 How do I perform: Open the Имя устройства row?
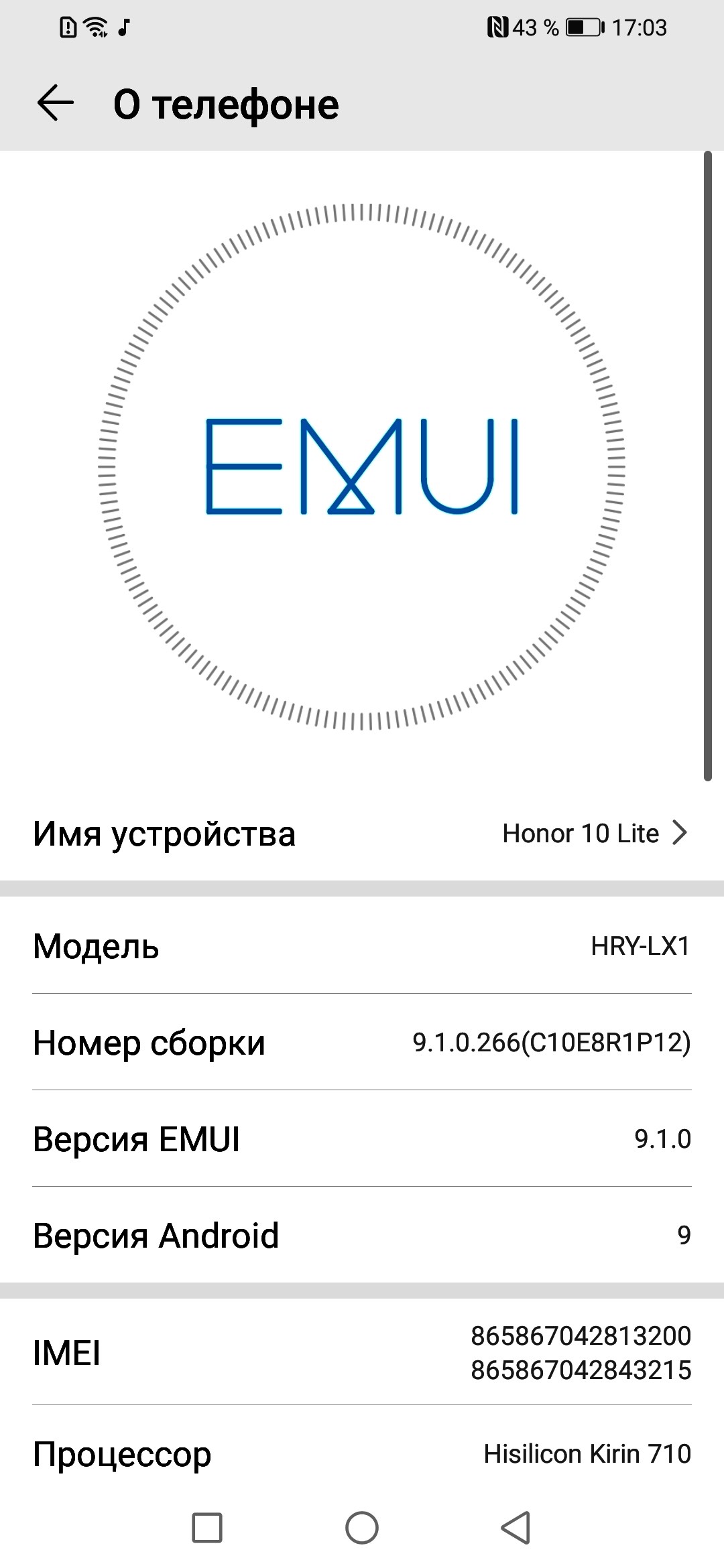point(362,834)
